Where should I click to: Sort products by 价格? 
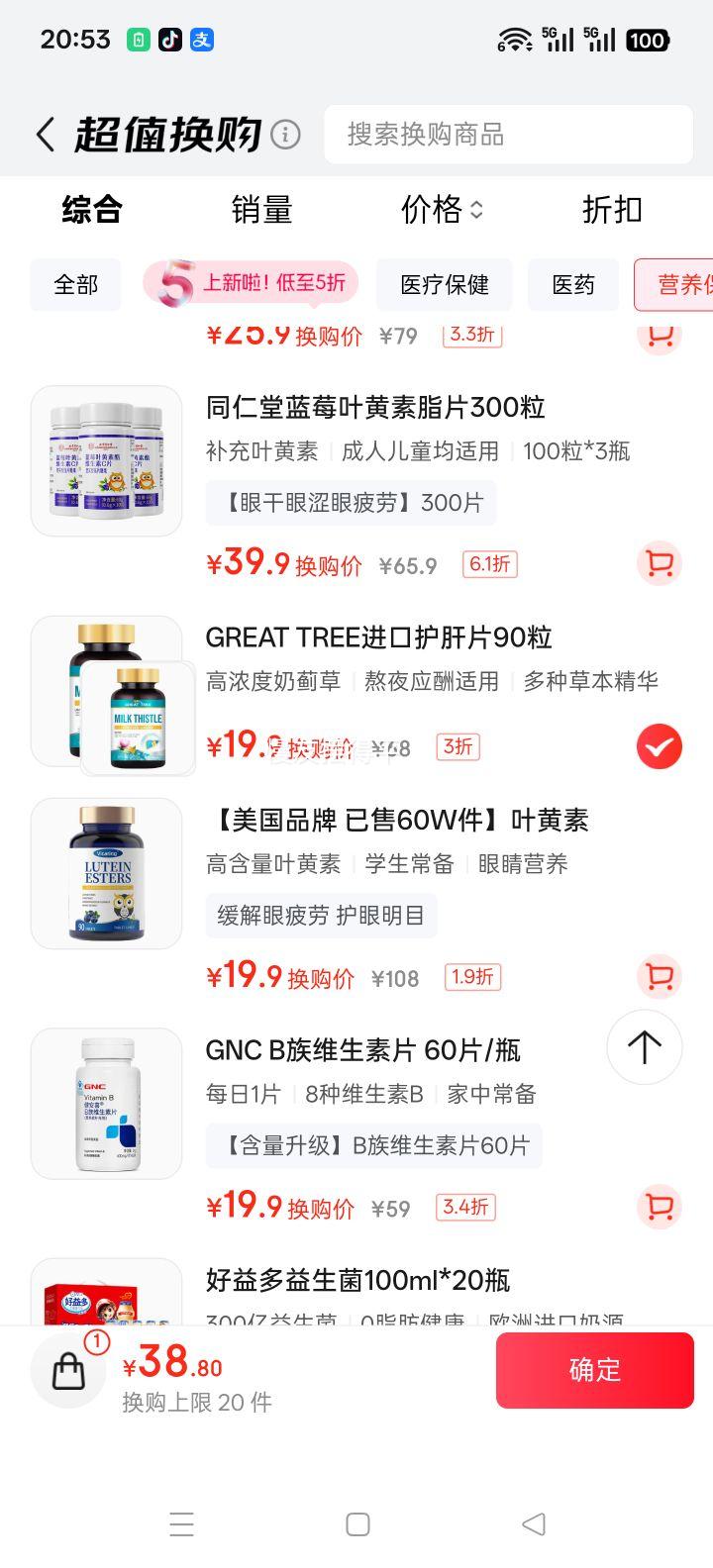441,210
